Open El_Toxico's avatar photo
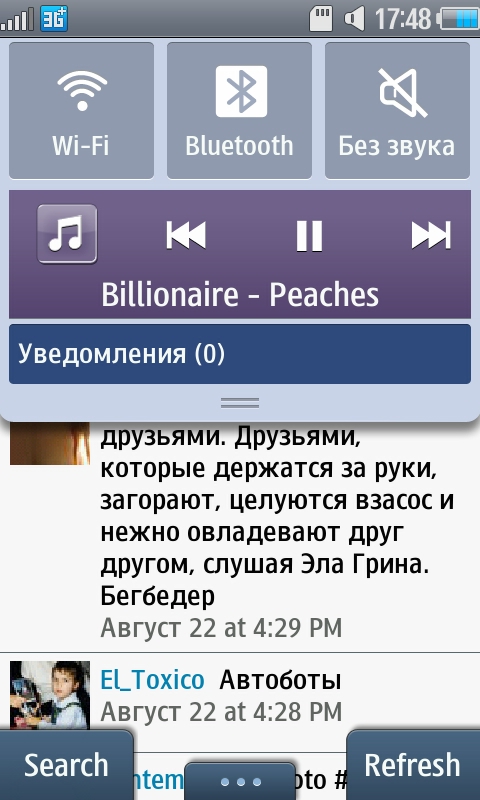480x800 pixels. (50, 695)
